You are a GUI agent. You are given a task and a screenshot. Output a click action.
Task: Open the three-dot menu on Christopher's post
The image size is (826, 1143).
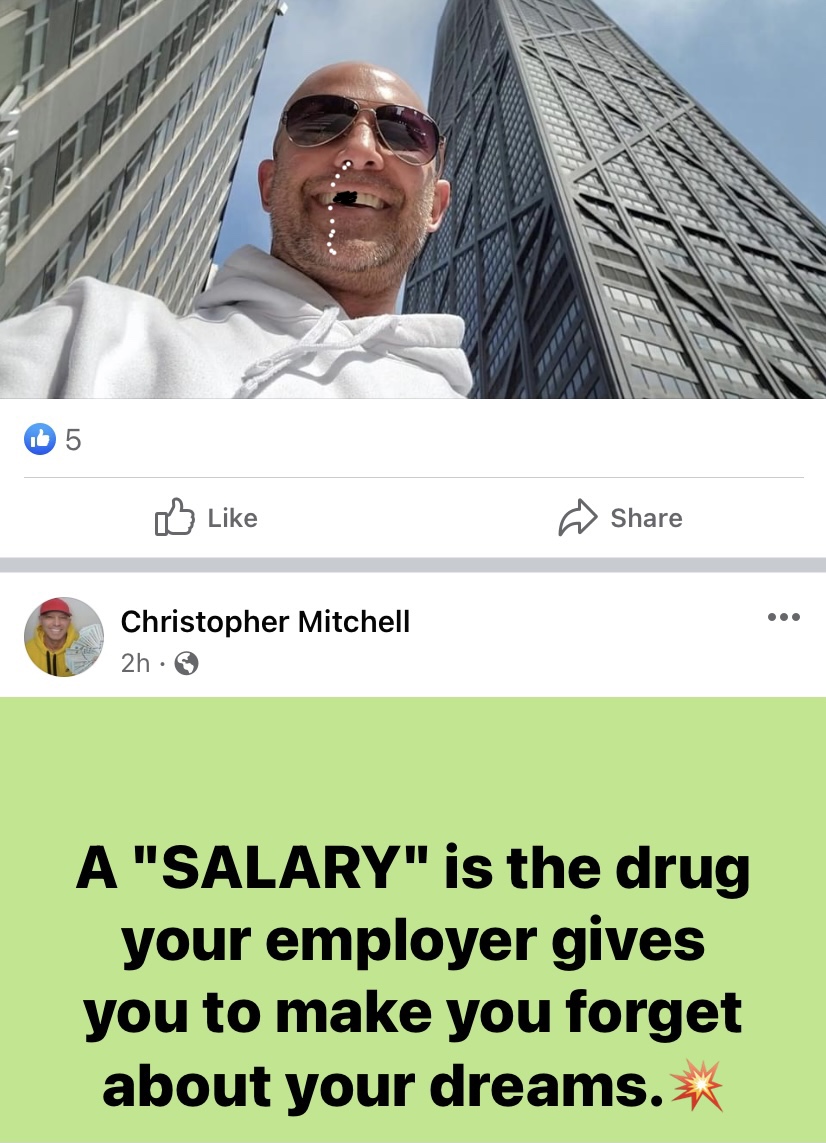(783, 617)
